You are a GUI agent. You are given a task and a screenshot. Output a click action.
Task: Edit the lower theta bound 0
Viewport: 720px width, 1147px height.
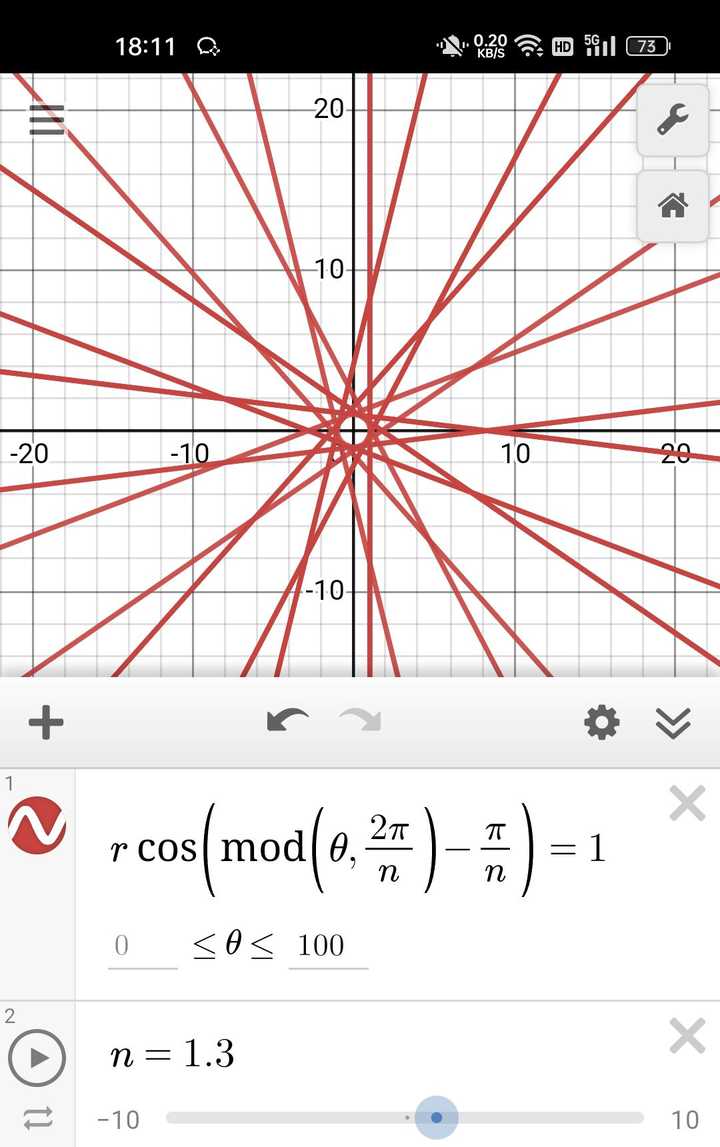[142, 946]
